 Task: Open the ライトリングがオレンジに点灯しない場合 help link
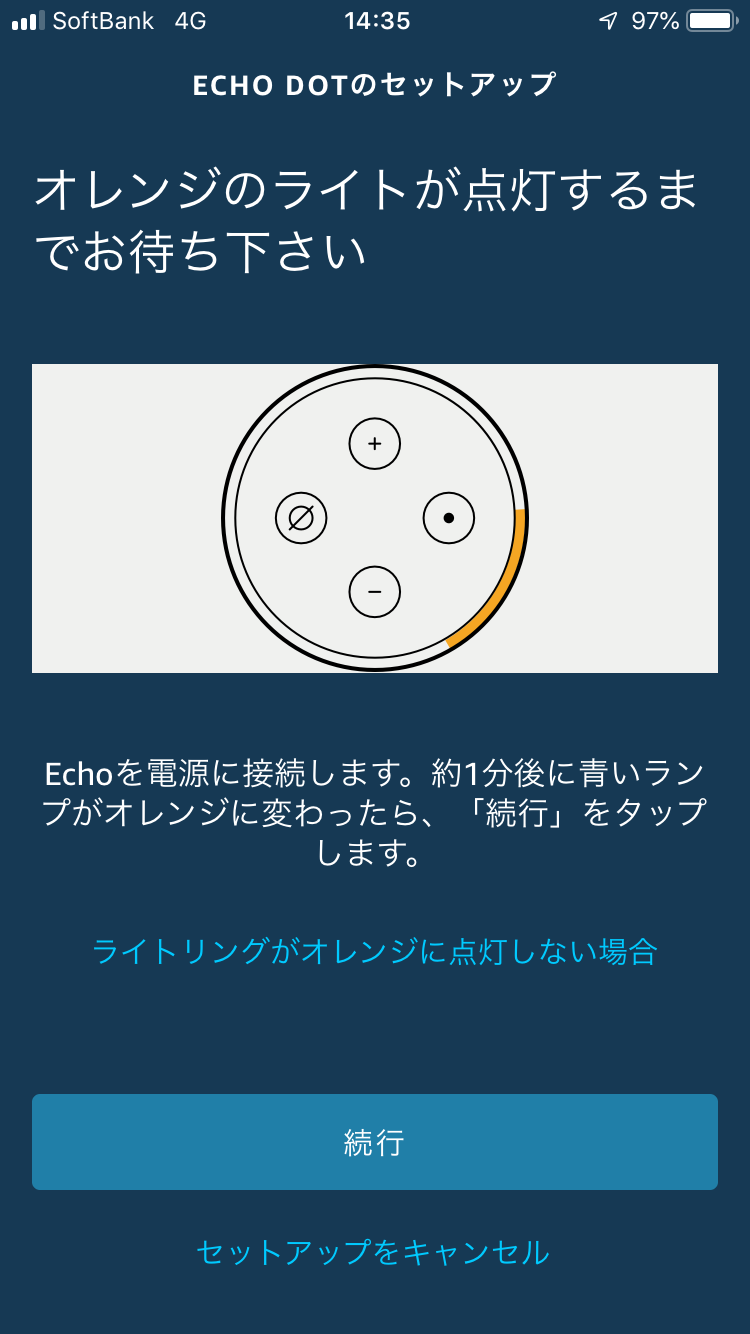[x=375, y=951]
